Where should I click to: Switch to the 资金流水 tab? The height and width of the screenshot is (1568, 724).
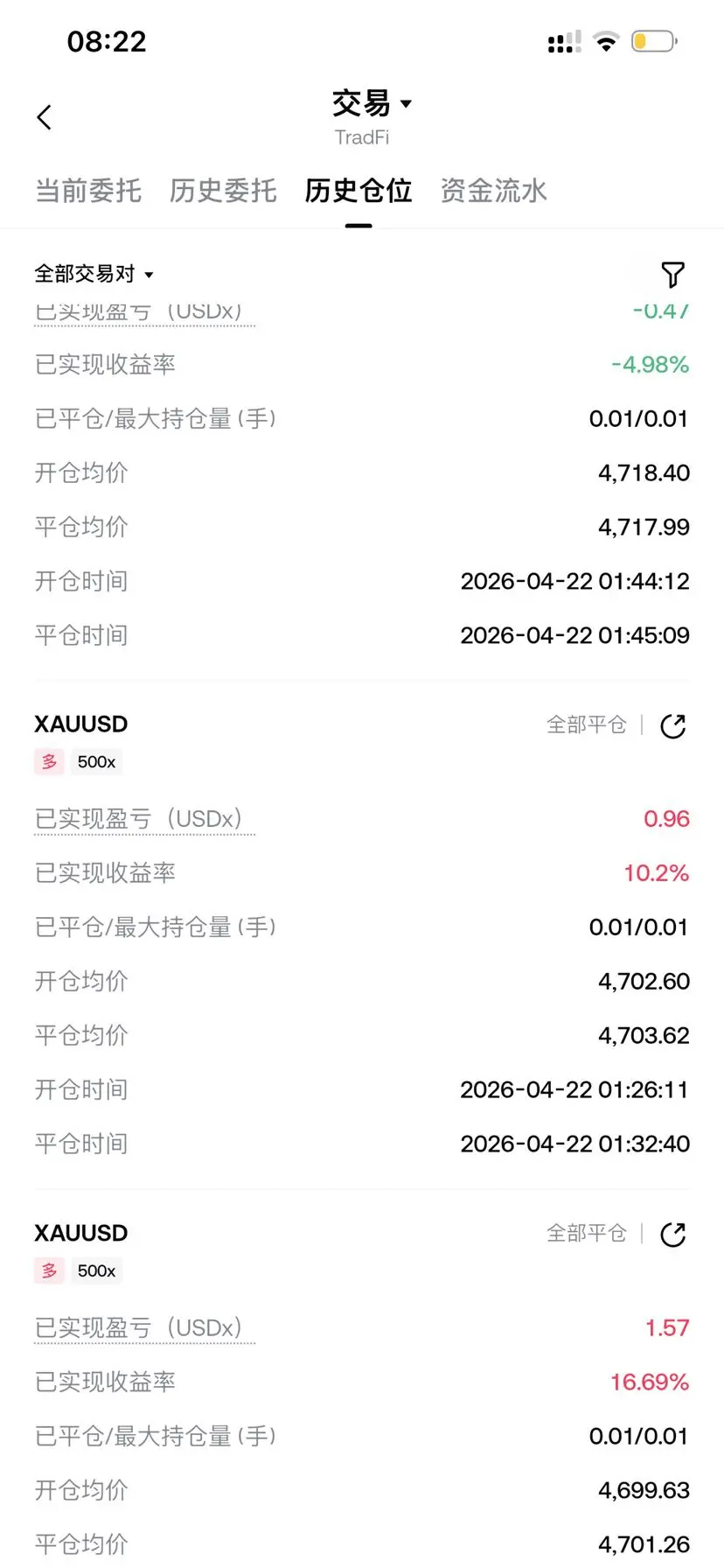[x=493, y=191]
